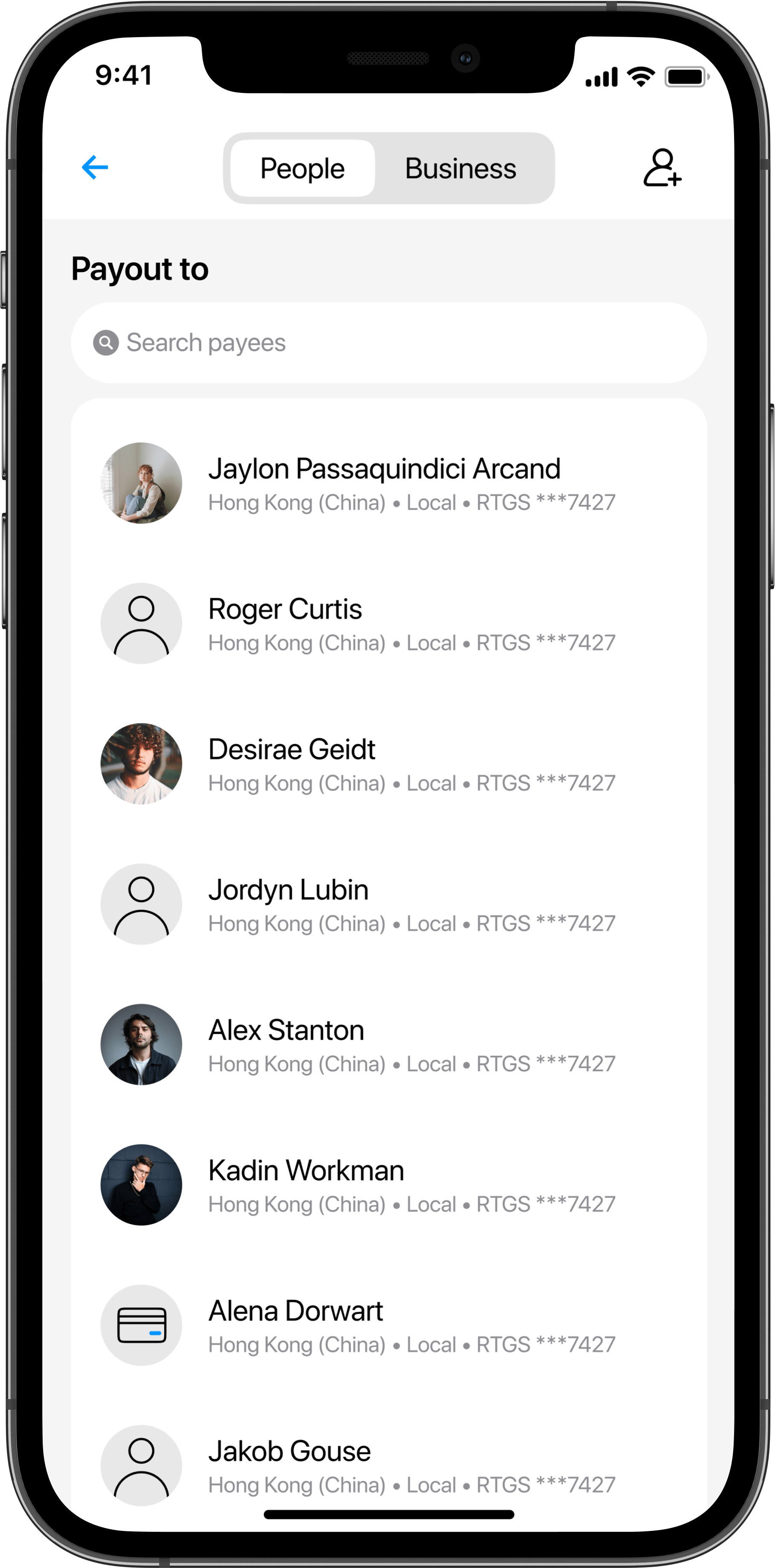Image resolution: width=775 pixels, height=1568 pixels.
Task: Select the People tab
Action: coord(302,168)
